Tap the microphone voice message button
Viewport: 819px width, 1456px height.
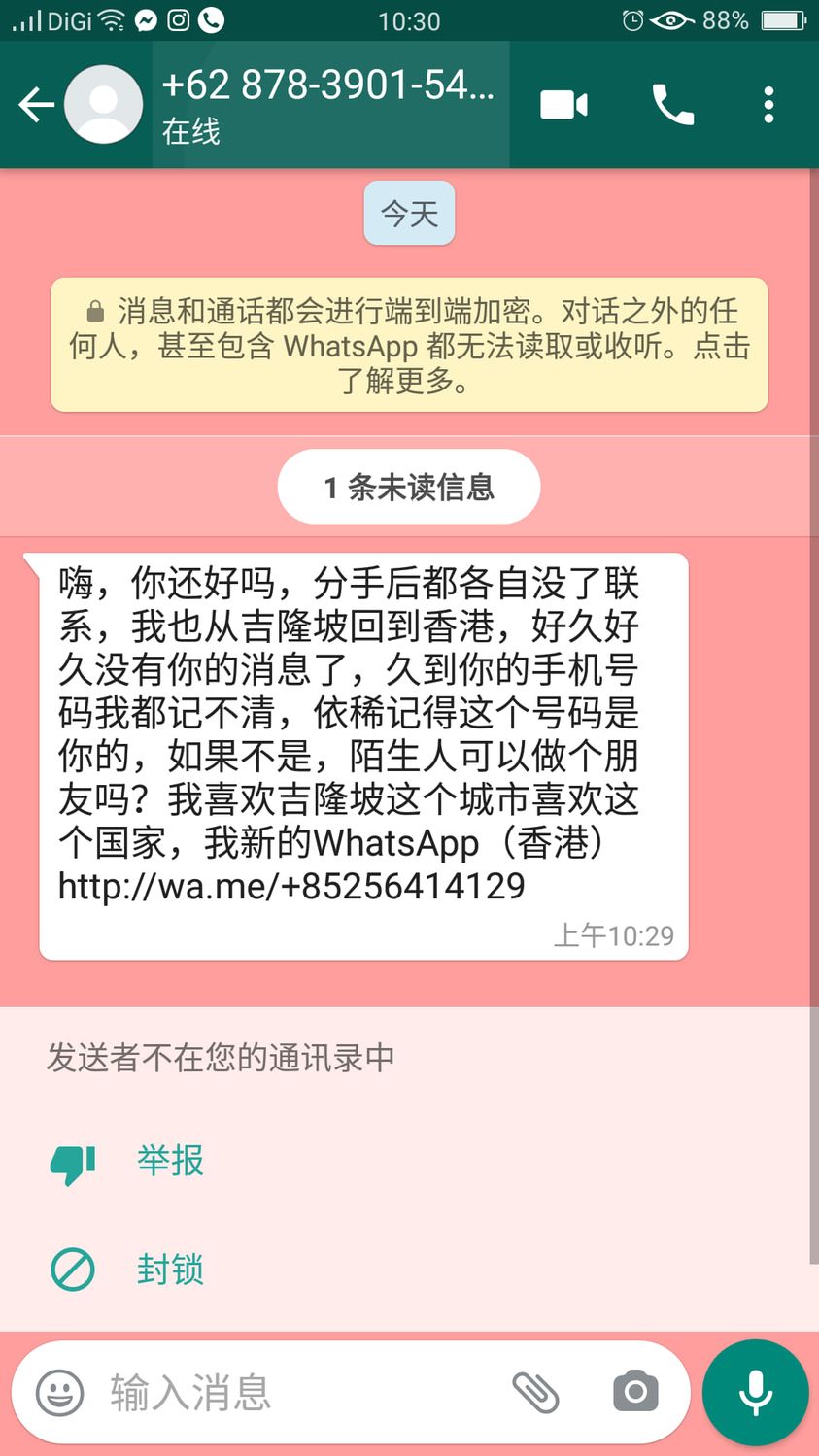pyautogui.click(x=755, y=1393)
